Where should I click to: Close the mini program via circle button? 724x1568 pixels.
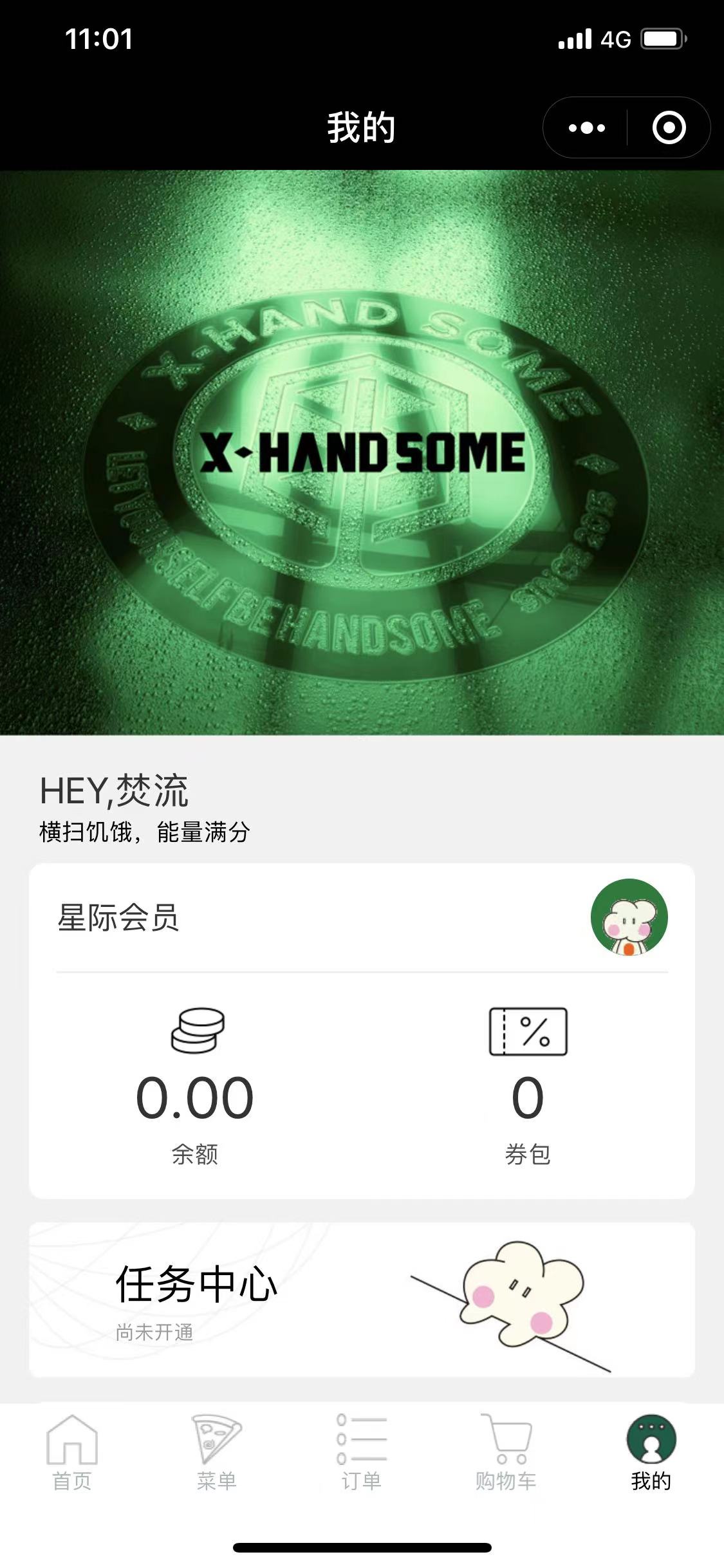coord(669,128)
